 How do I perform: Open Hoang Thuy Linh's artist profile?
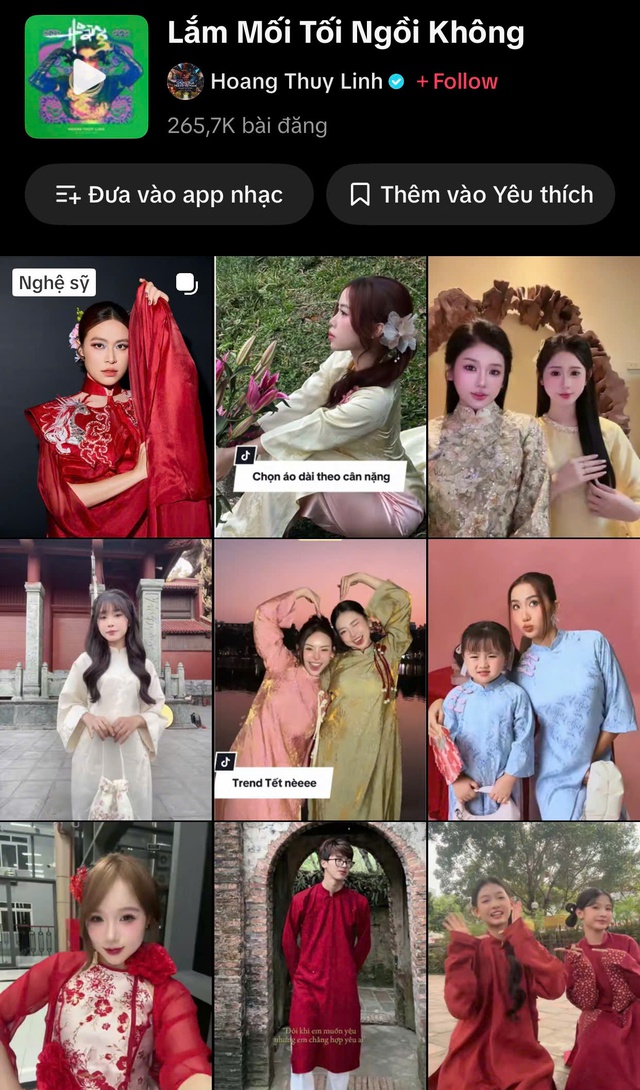point(294,82)
